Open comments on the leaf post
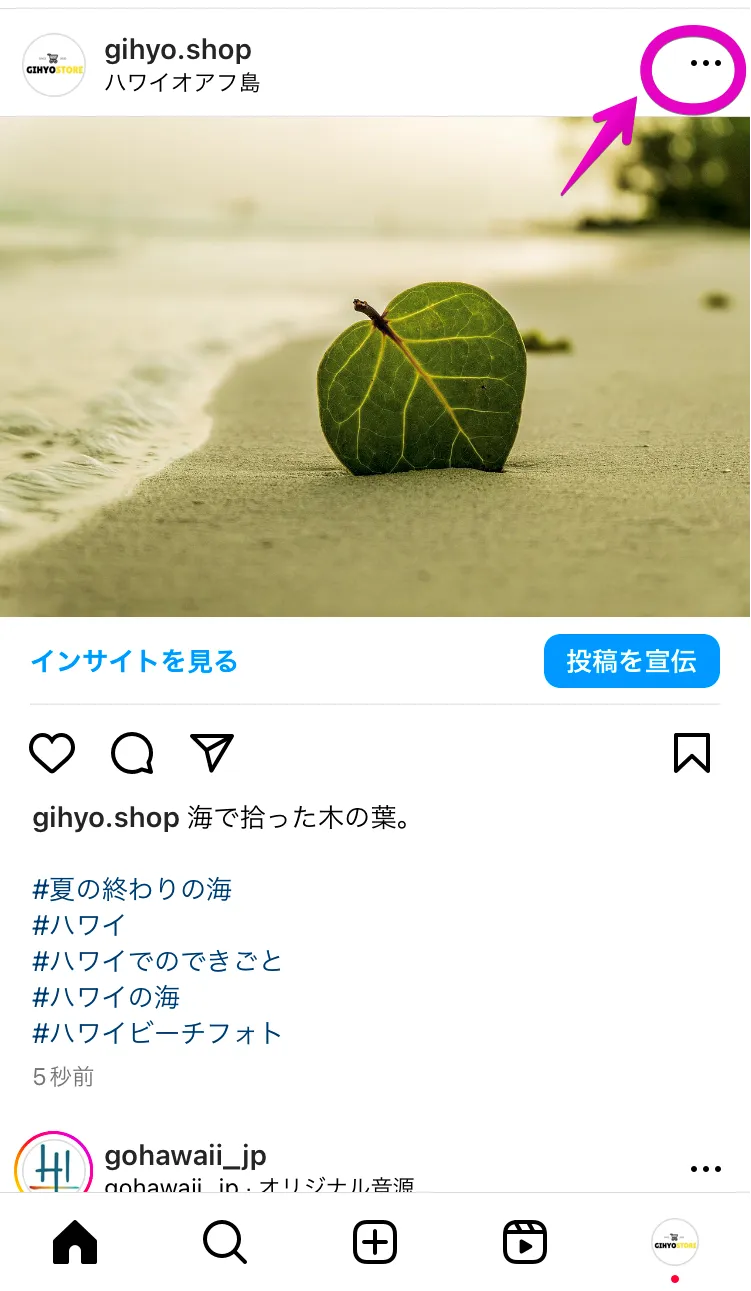 coord(132,754)
